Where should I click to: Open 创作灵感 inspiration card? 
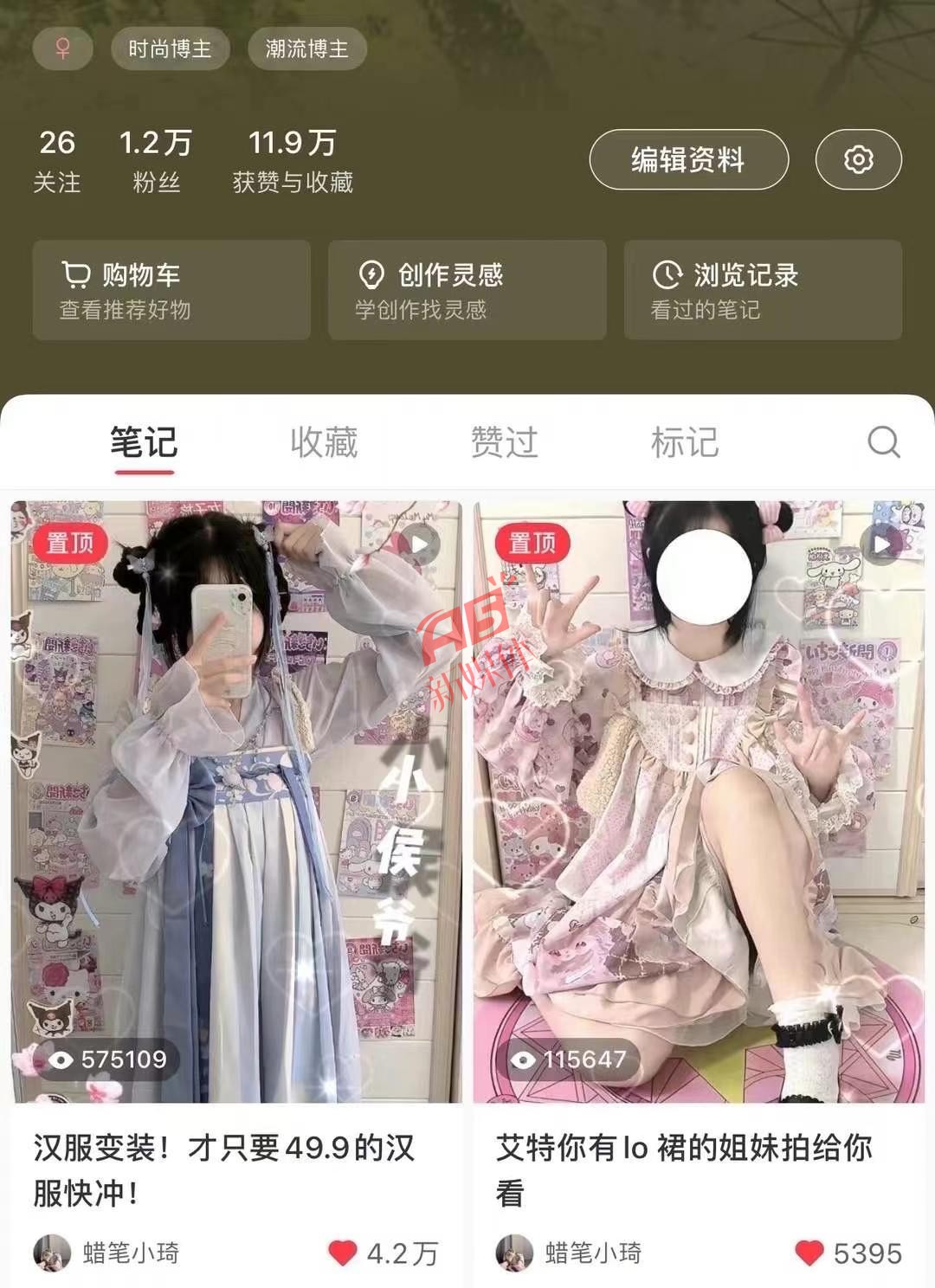(467, 290)
